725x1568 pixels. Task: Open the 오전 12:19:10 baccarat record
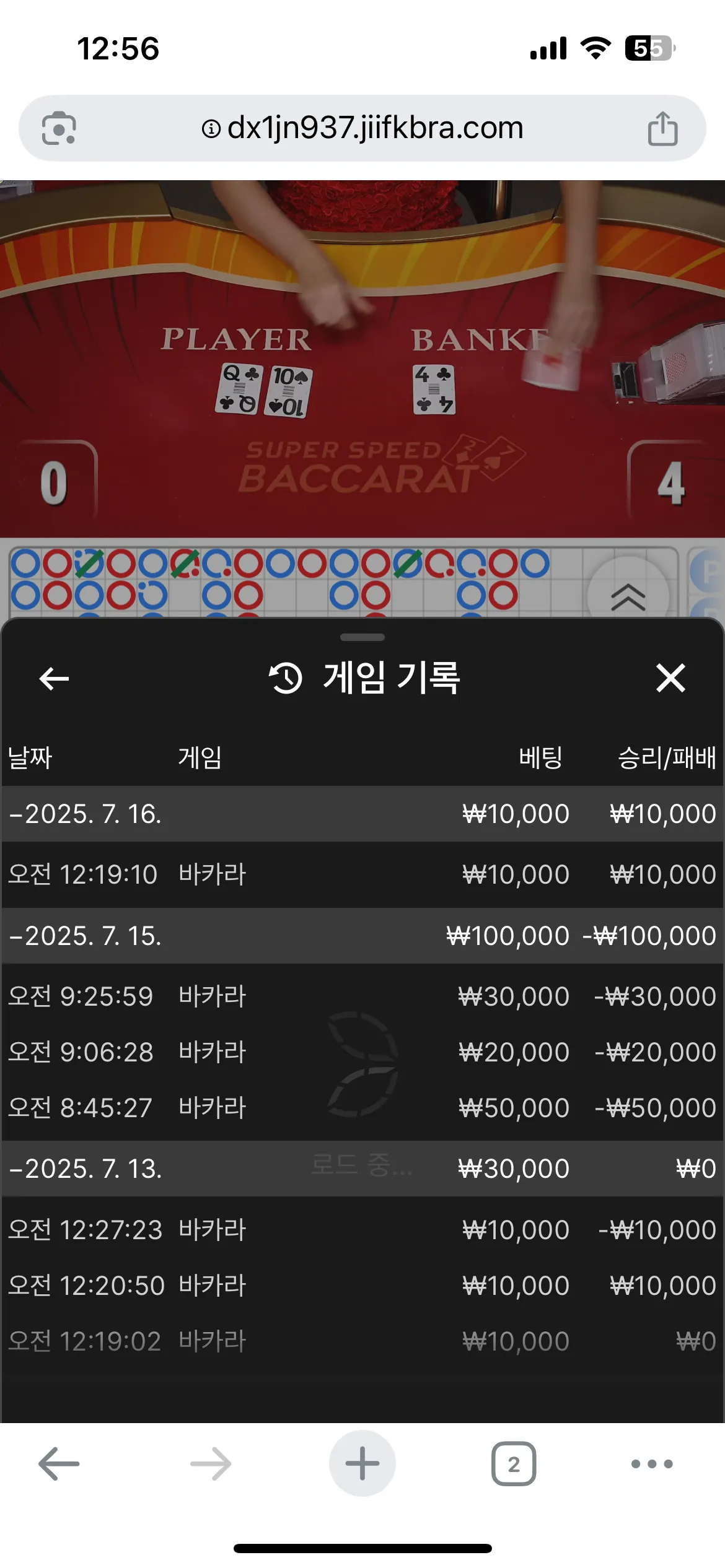tap(362, 874)
